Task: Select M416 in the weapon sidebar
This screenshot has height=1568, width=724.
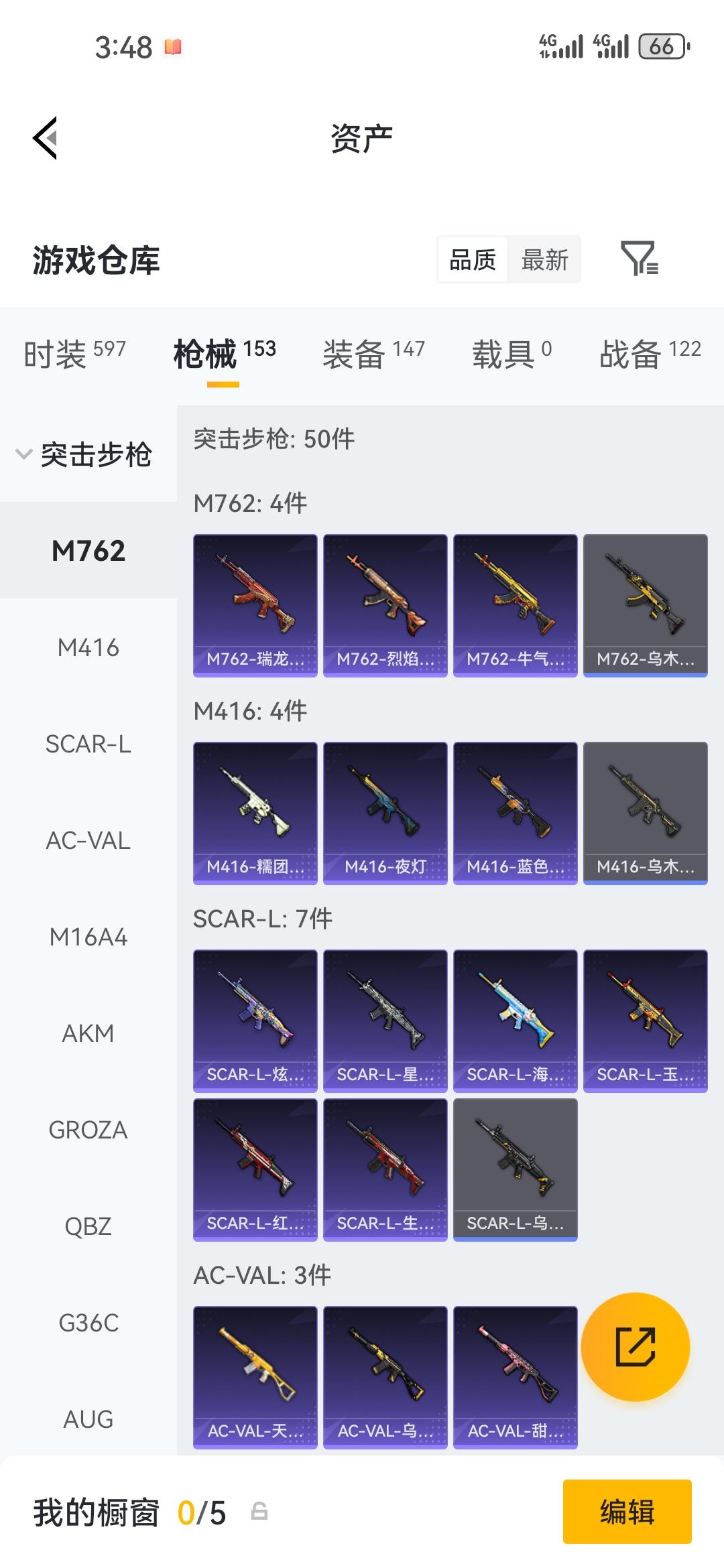Action: click(87, 648)
